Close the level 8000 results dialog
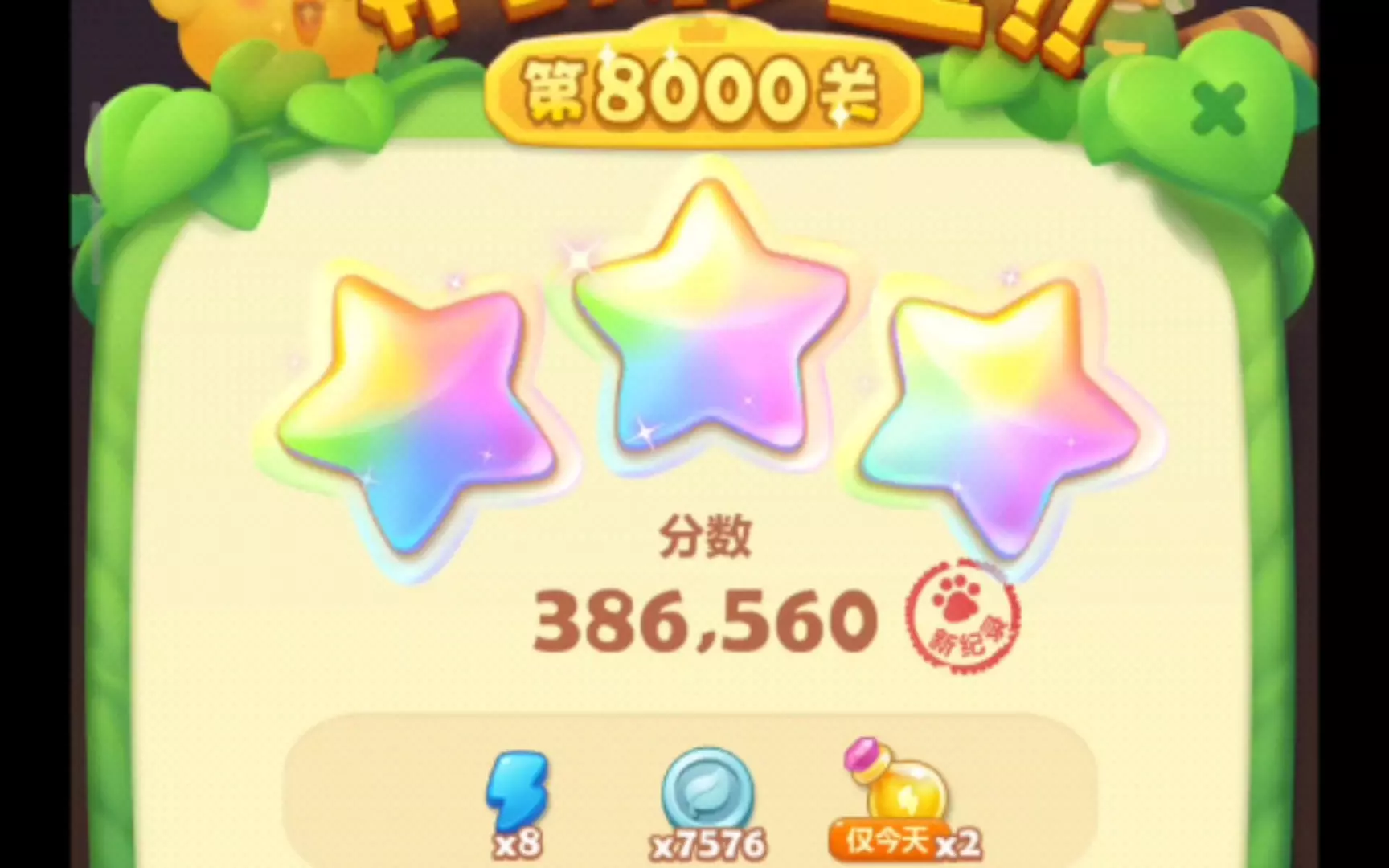The height and width of the screenshot is (868, 1389). (1218, 109)
